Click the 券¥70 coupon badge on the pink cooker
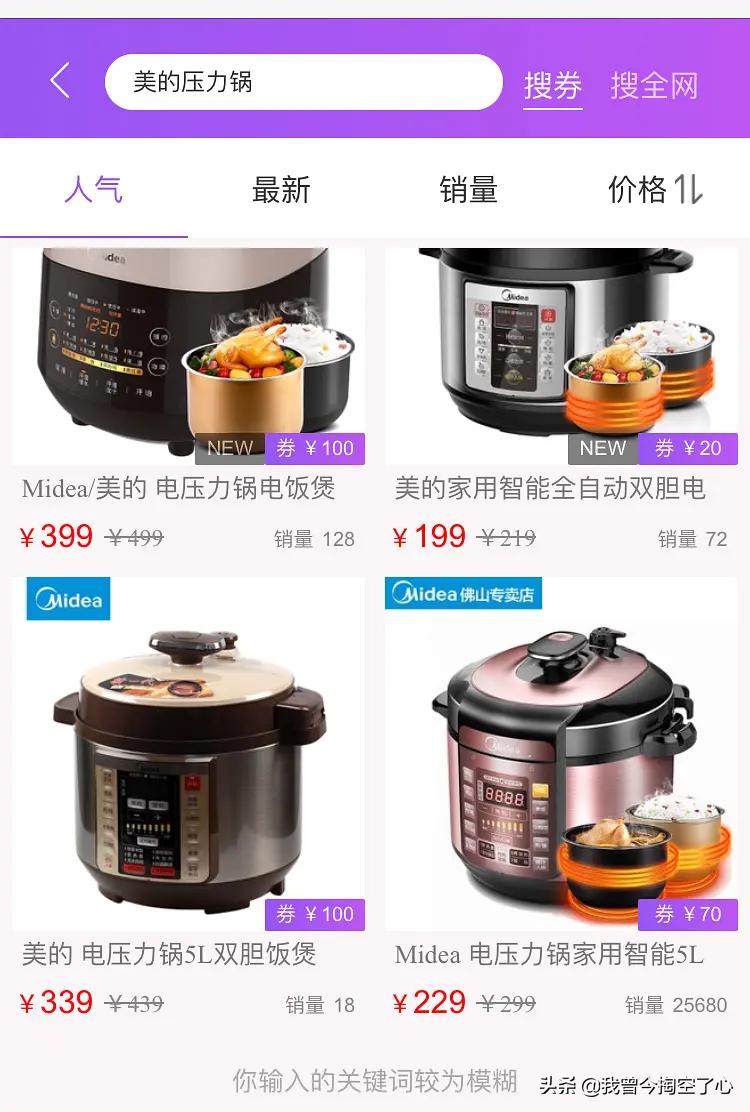The image size is (750, 1112). [690, 914]
